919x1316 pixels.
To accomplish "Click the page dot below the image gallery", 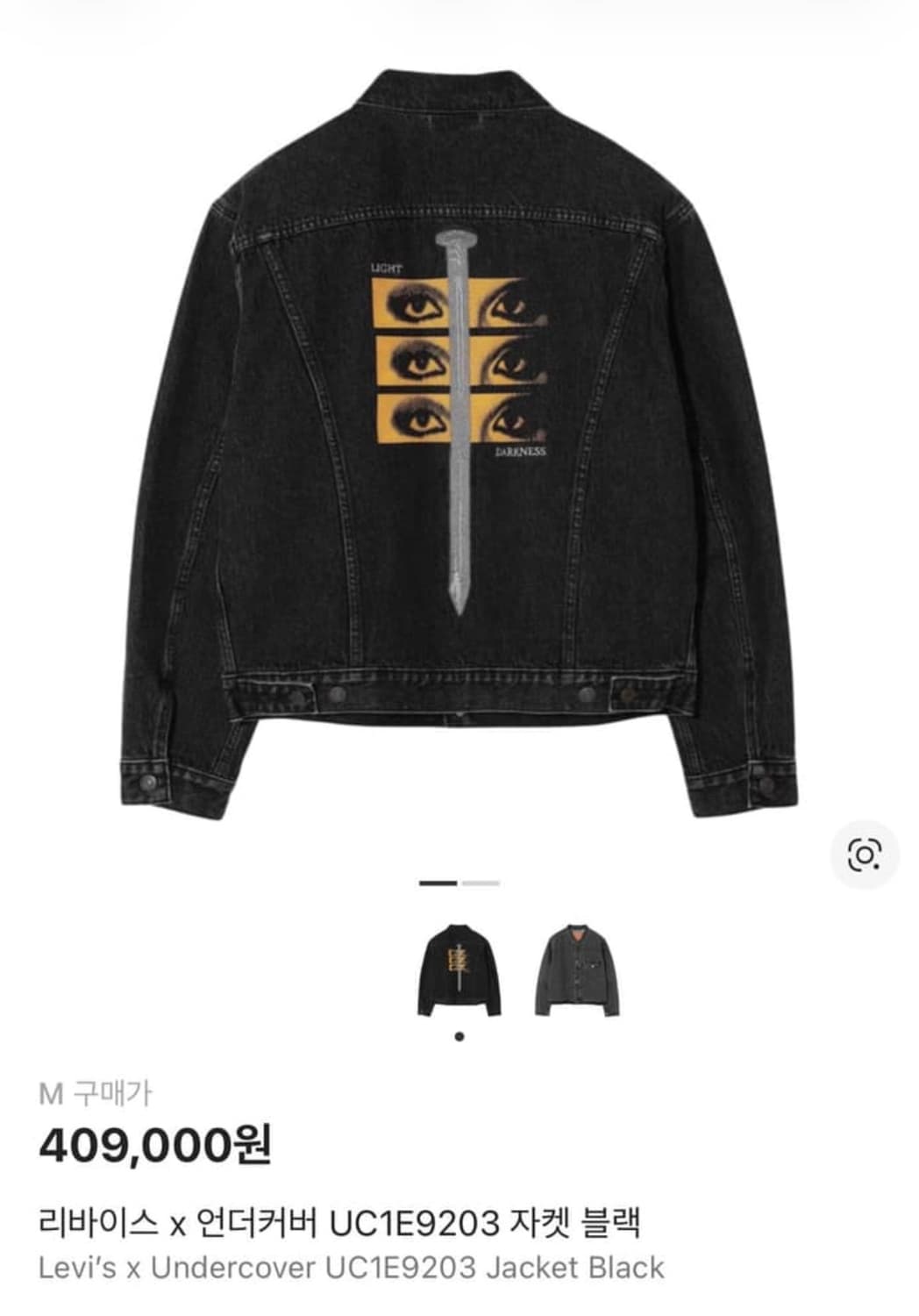I will 459,1036.
